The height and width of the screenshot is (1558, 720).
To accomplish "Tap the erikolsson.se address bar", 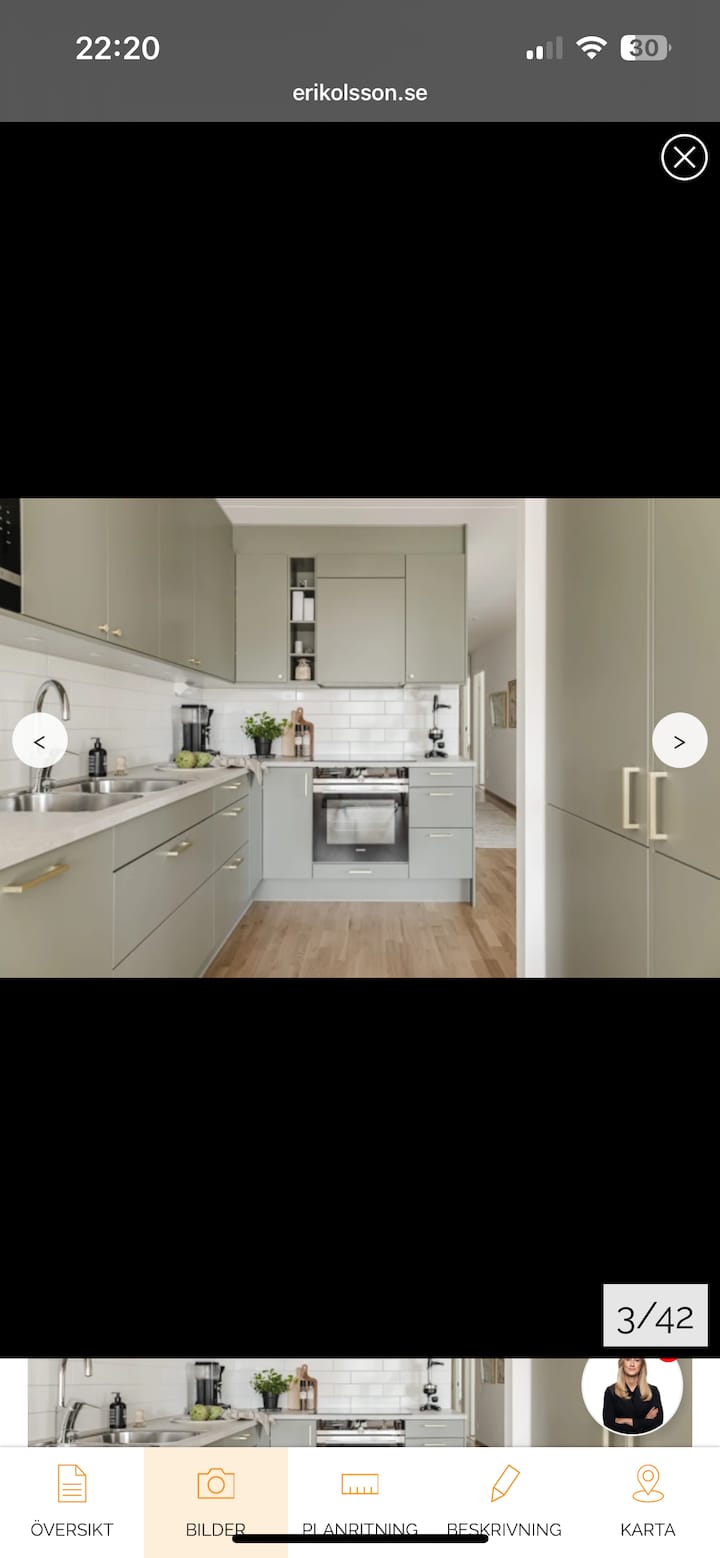I will point(360,93).
